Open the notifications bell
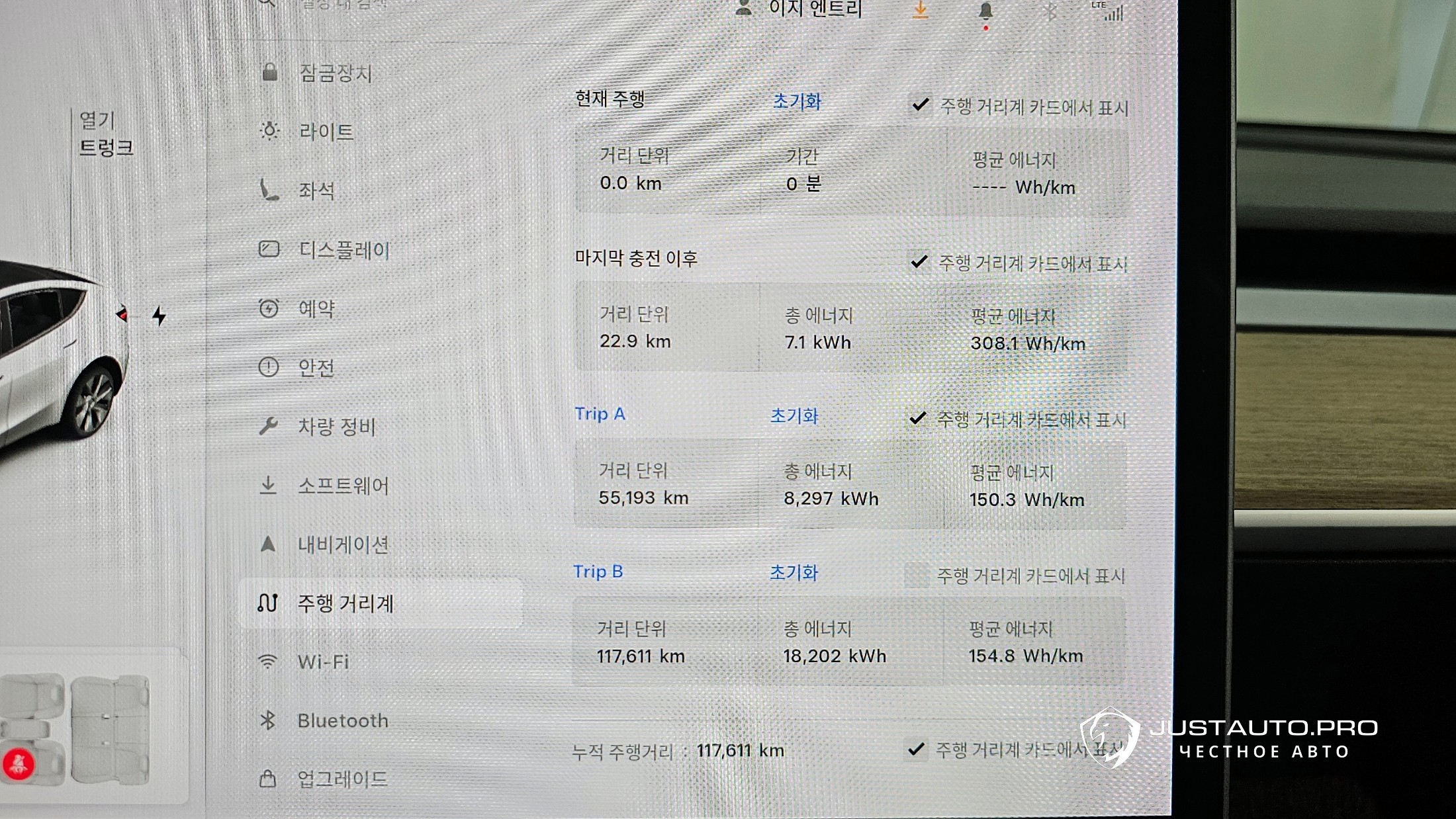This screenshot has height=819, width=1456. 985,12
